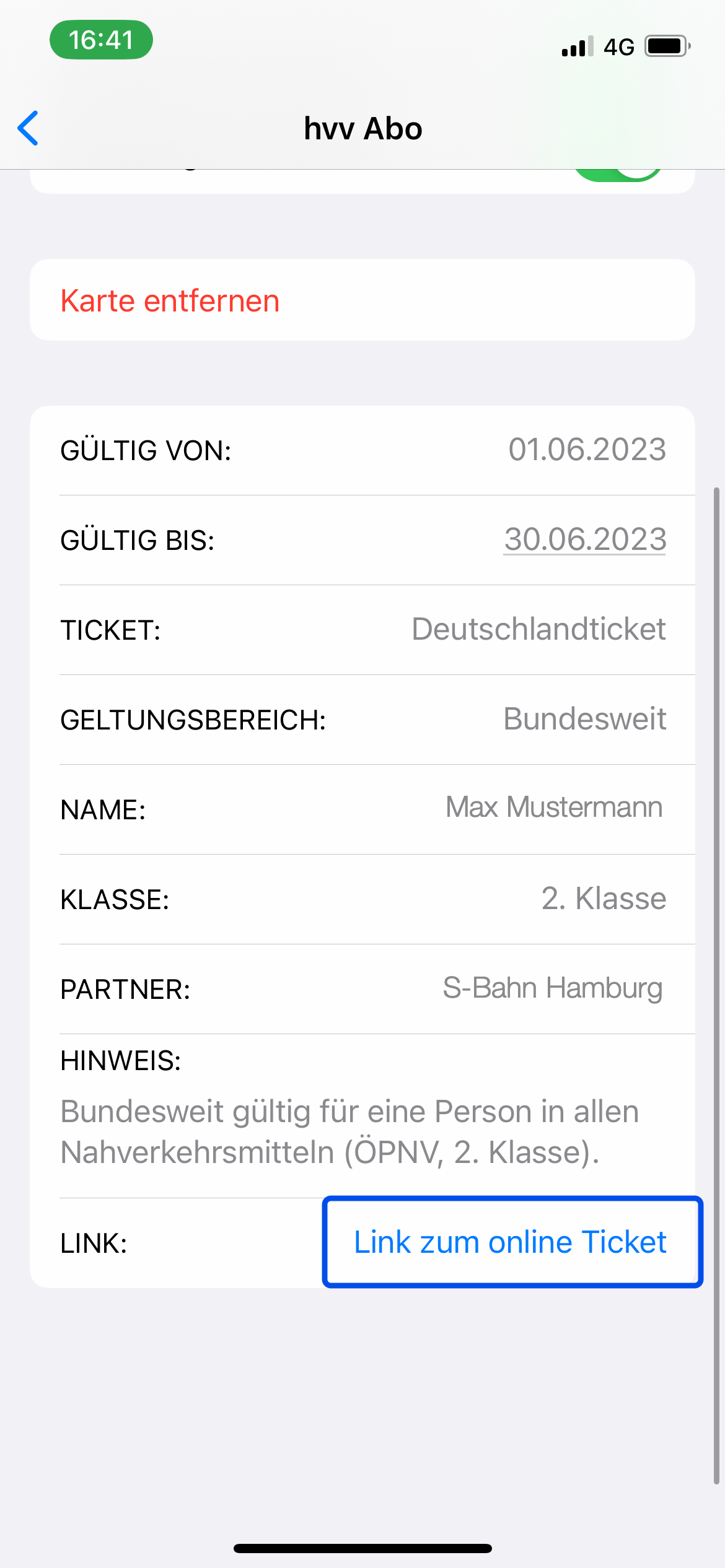Select the HINWEIS description text

[349, 1131]
